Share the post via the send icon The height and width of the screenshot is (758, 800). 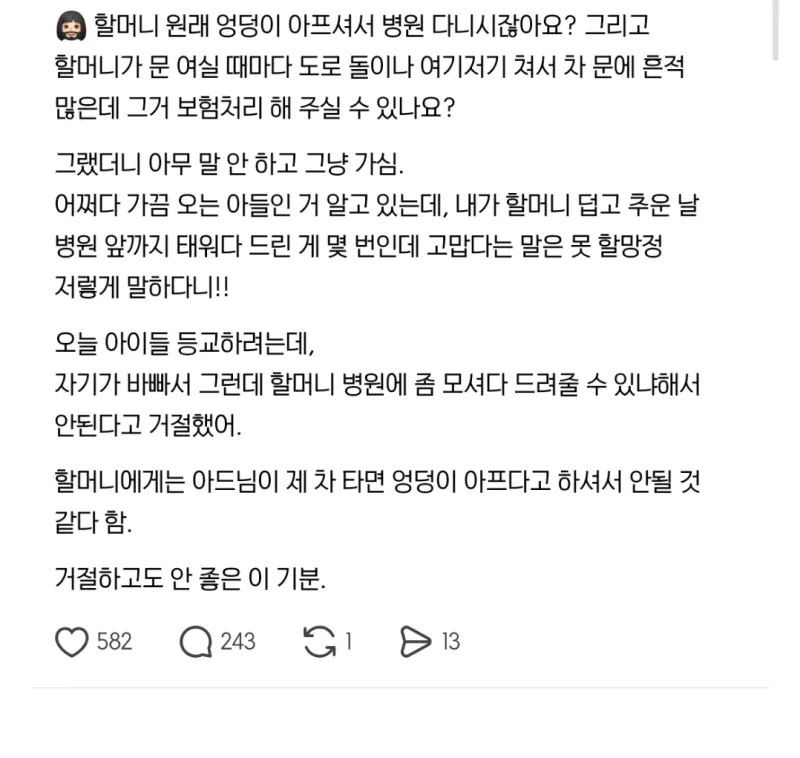click(x=416, y=642)
